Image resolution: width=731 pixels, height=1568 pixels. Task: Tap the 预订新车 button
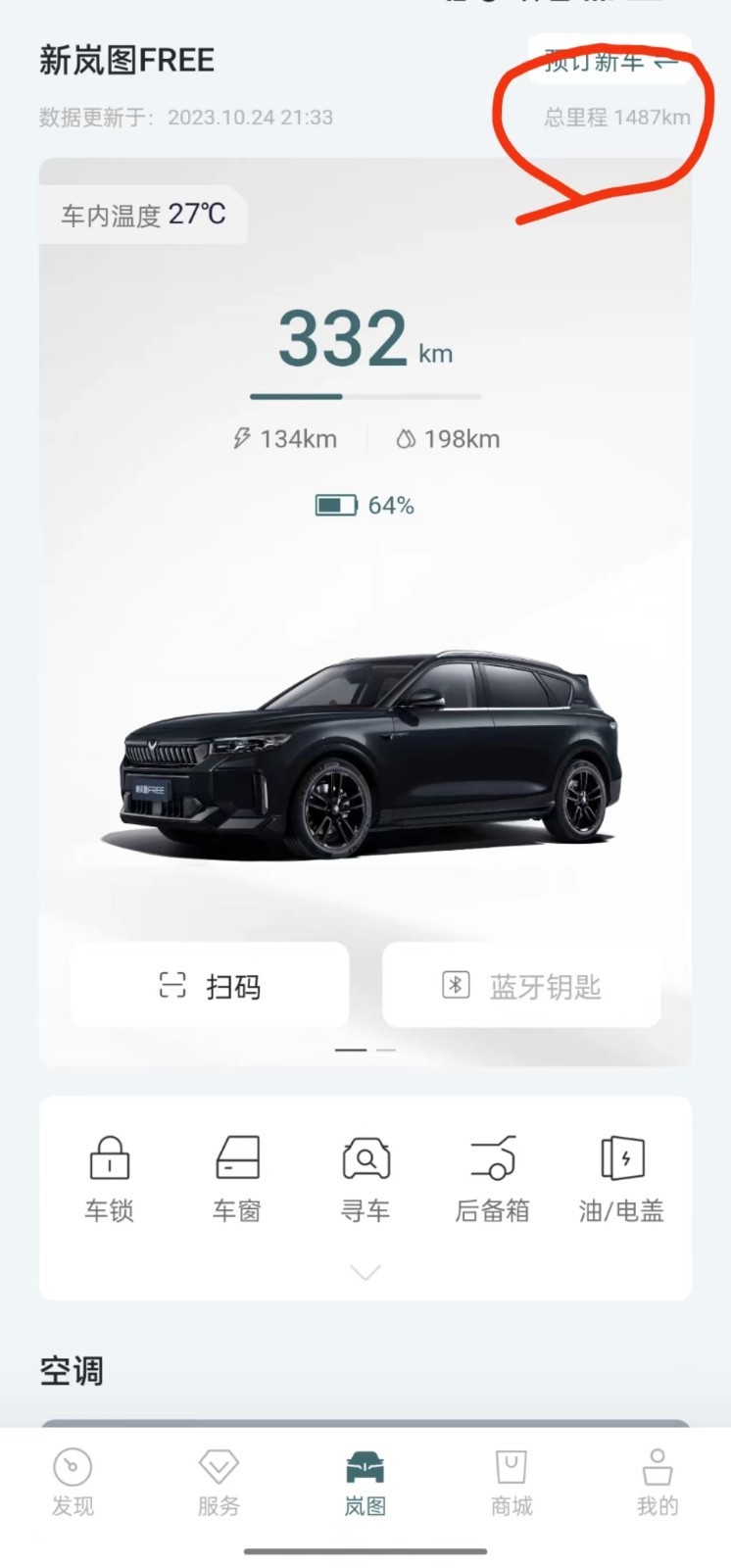tap(609, 62)
